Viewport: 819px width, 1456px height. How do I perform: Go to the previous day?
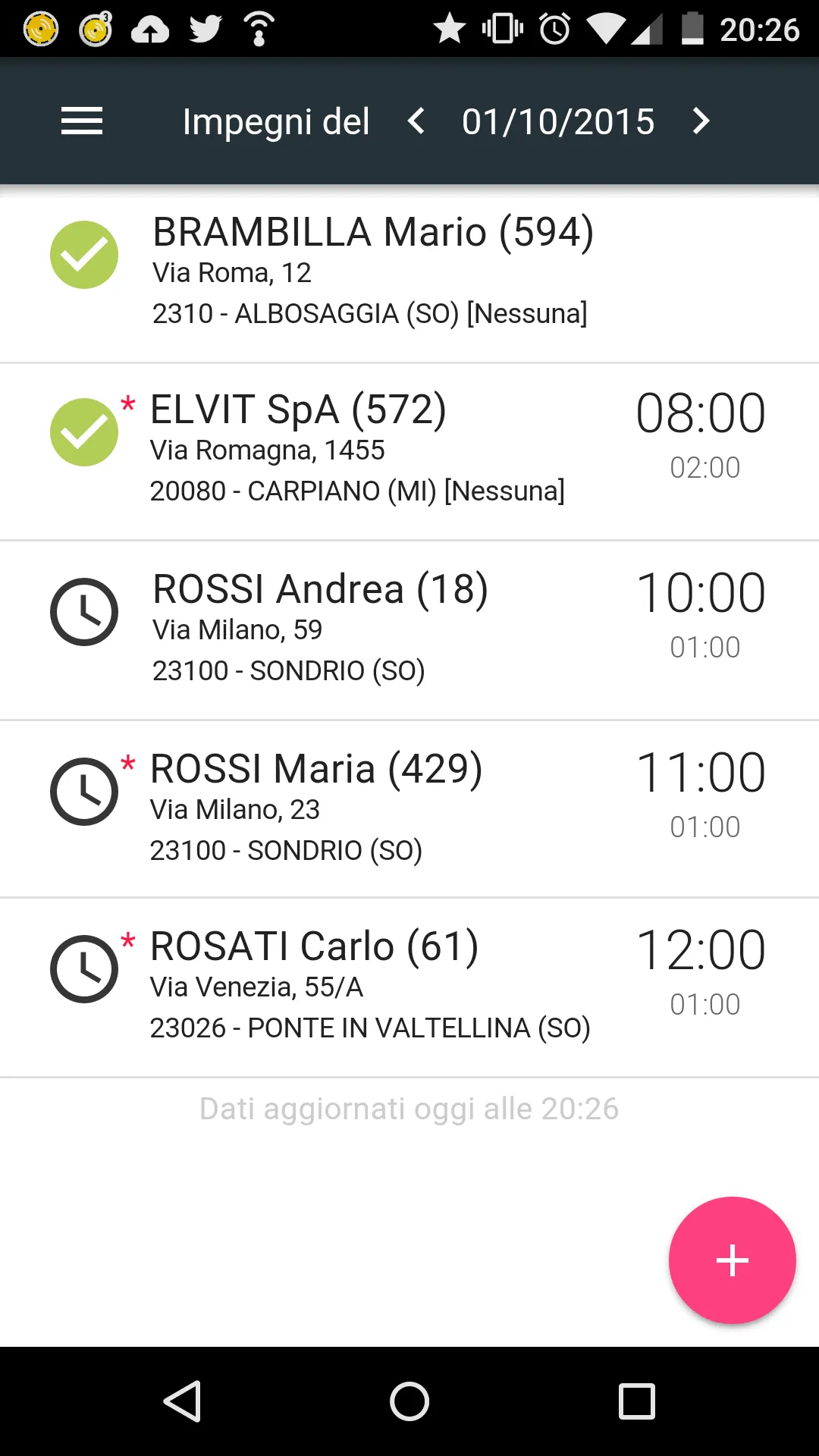click(x=416, y=121)
